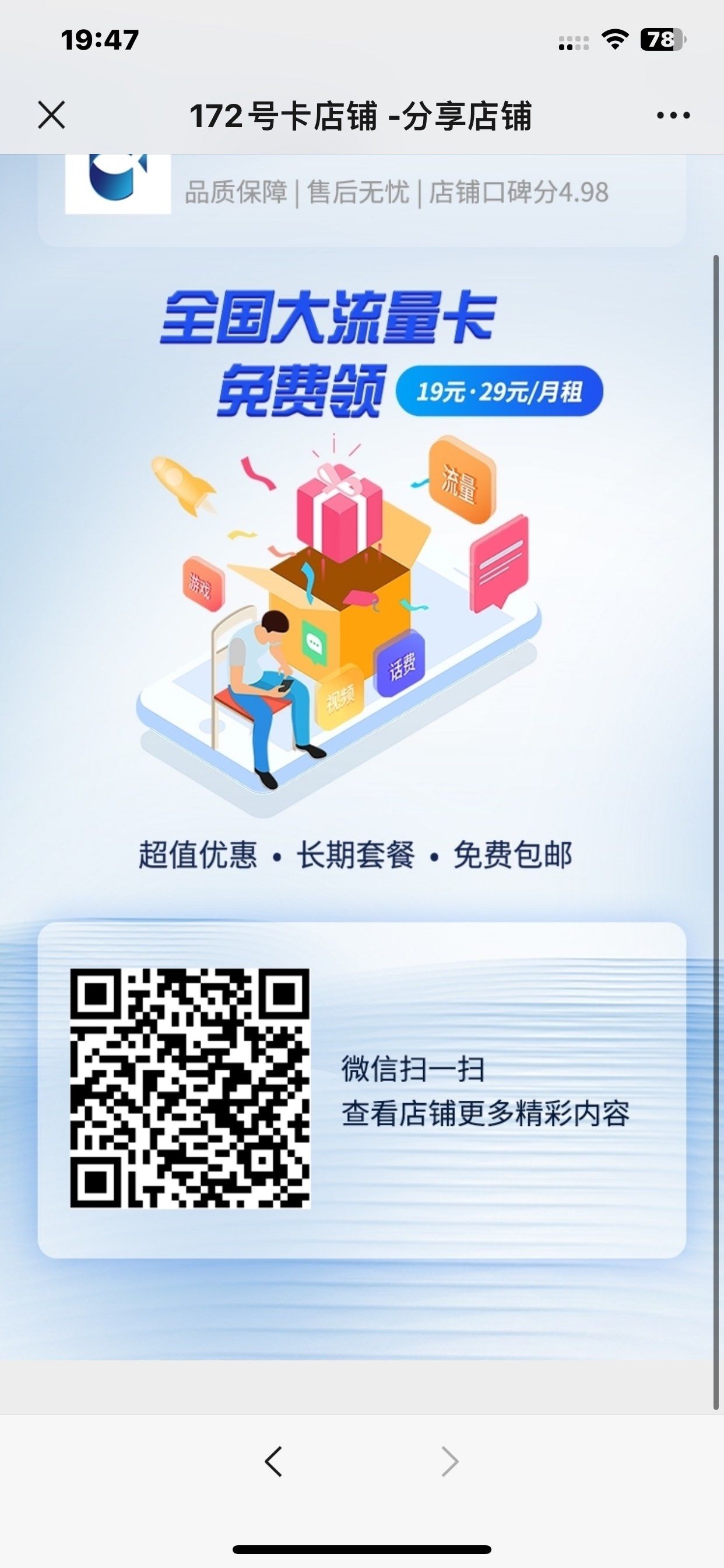Viewport: 724px width, 1568px height.
Task: Go back to the previous web page
Action: coord(274,1461)
